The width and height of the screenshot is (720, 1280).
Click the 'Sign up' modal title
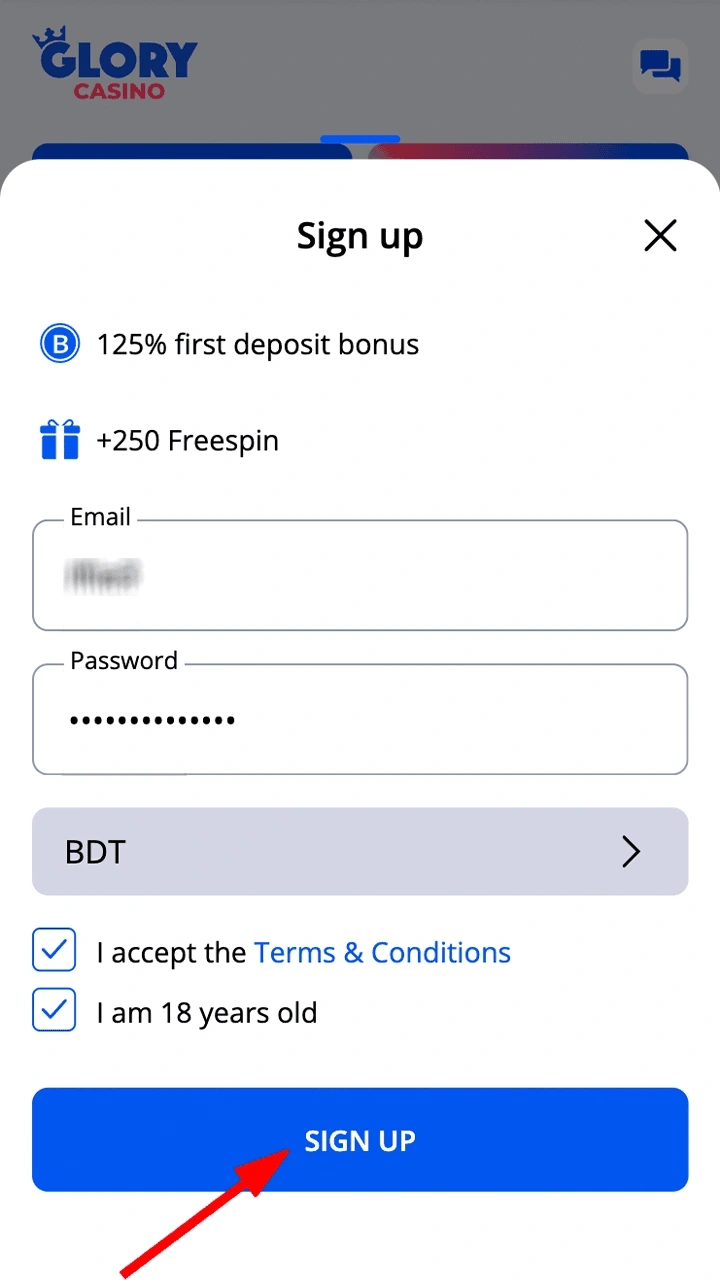360,235
